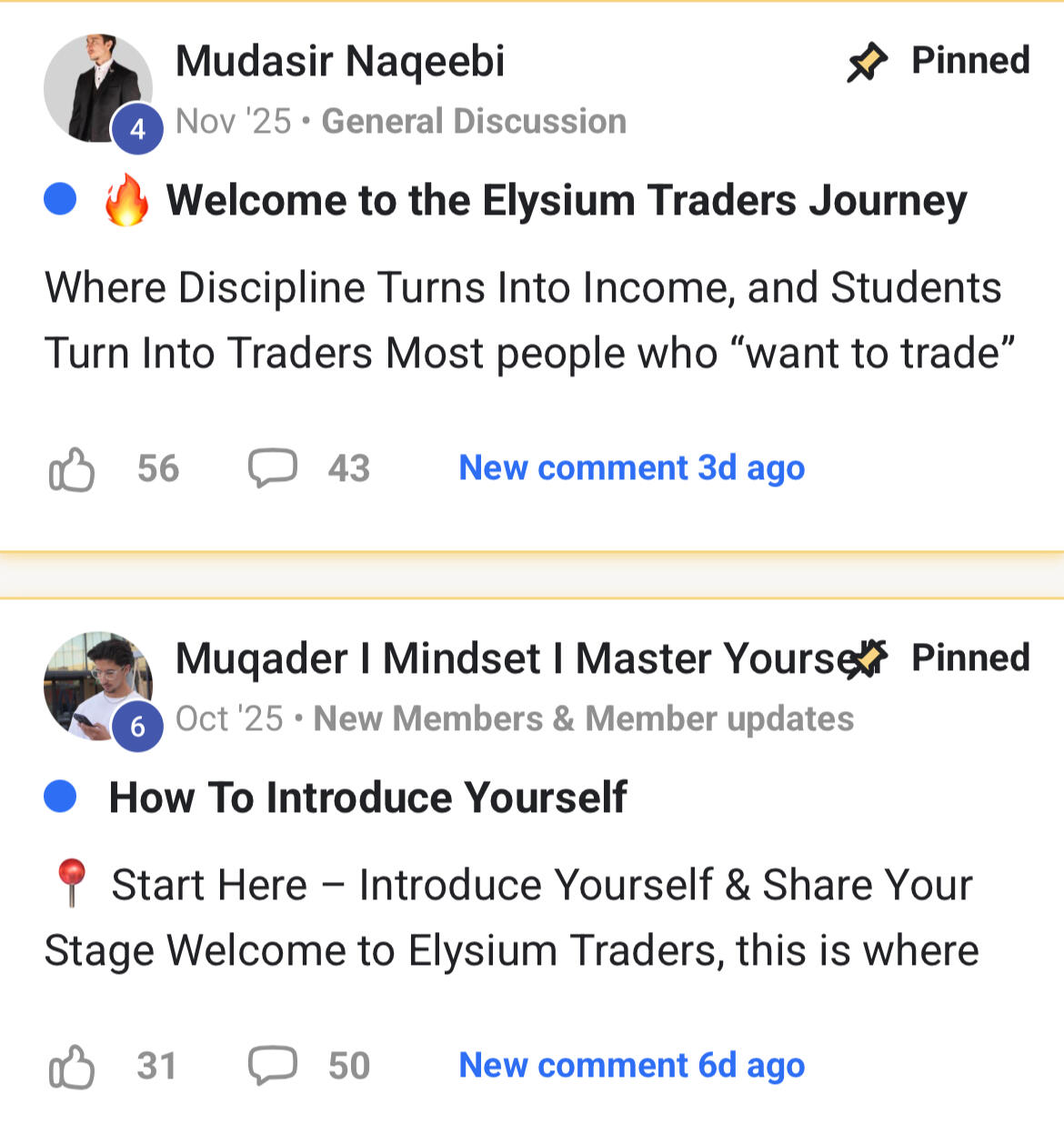Open the 'New comment 3d ago' link
Screen dimensions: 1064x1144
pyautogui.click(x=631, y=468)
